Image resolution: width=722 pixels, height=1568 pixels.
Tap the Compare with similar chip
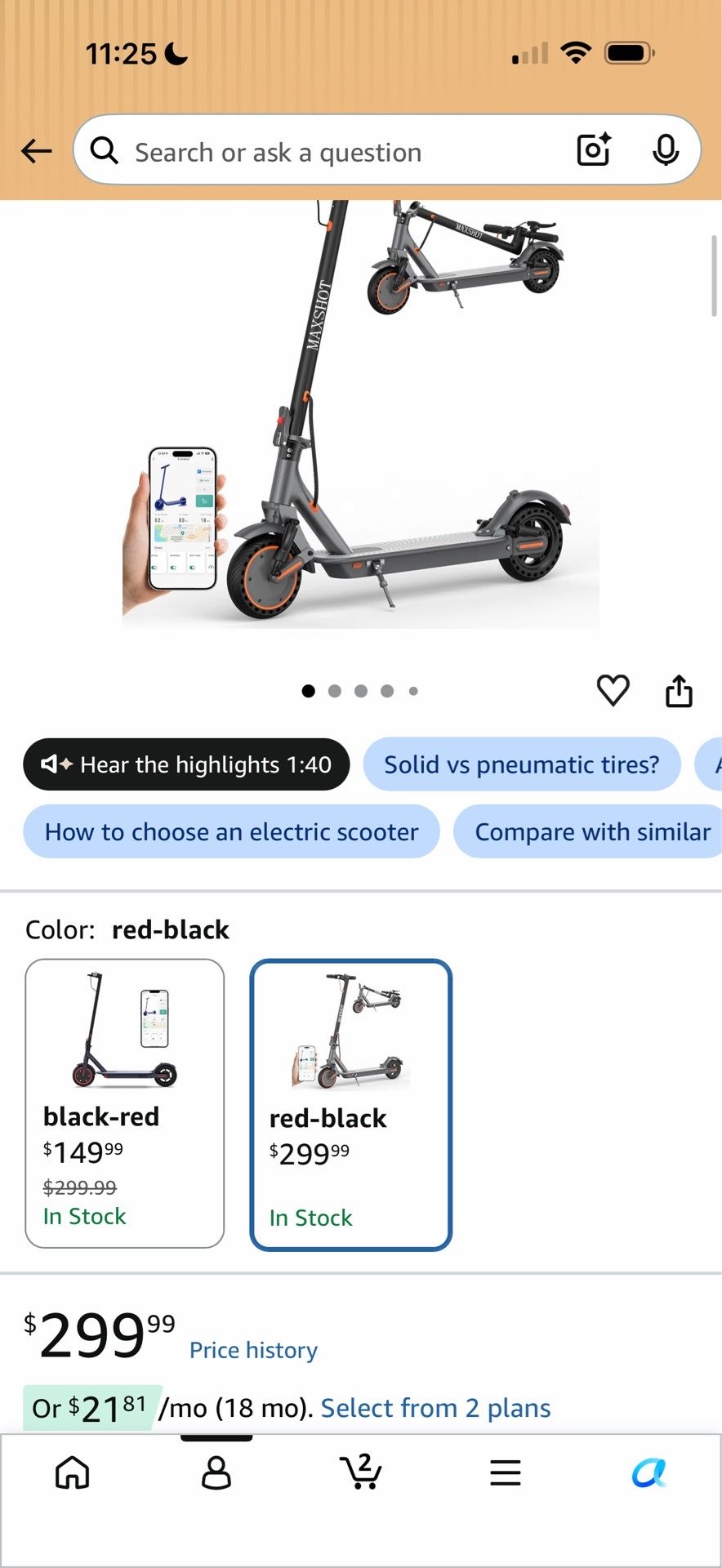pos(588,831)
